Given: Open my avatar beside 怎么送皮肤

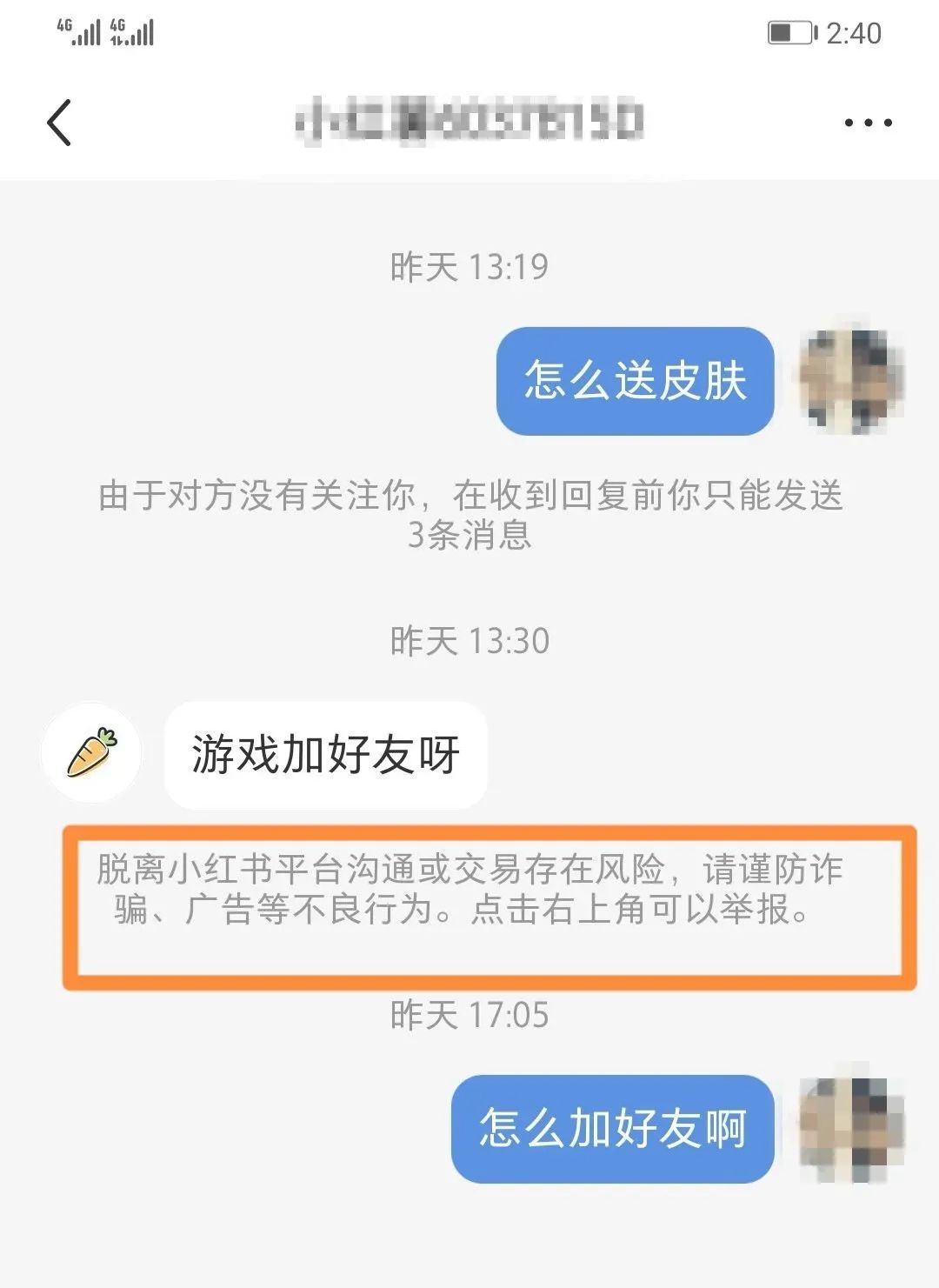Looking at the screenshot, I should 851,380.
